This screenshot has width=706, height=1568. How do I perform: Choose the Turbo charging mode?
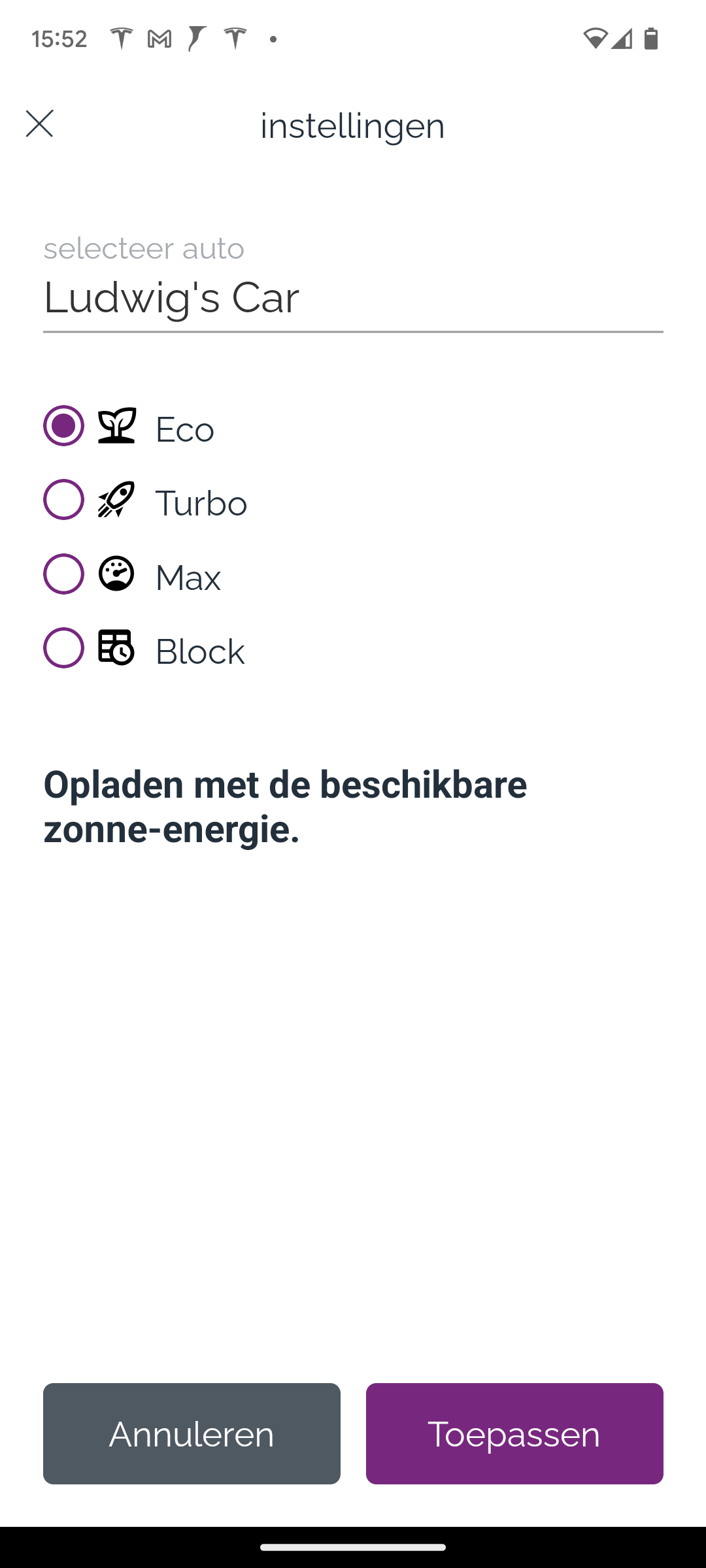[x=64, y=500]
